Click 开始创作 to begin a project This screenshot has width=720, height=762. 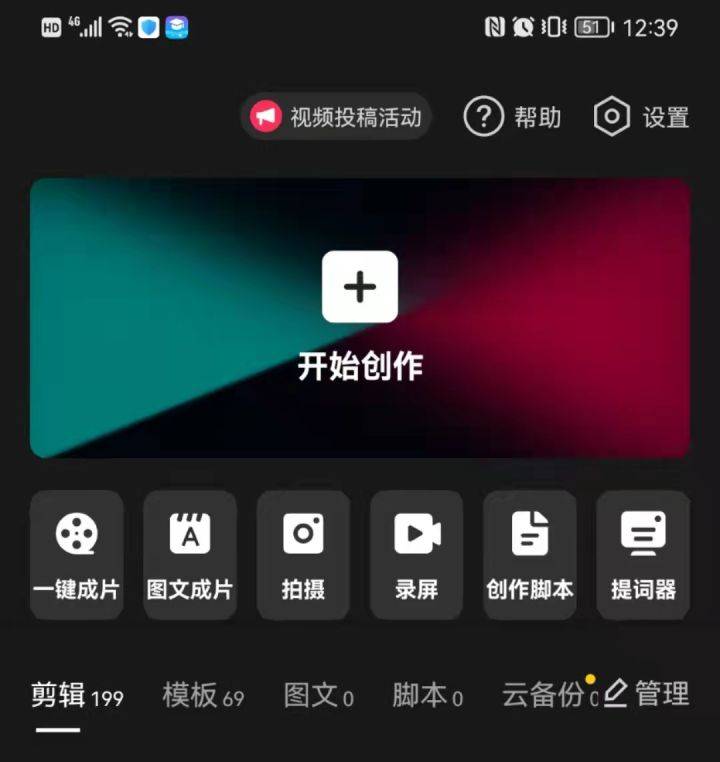(x=360, y=366)
